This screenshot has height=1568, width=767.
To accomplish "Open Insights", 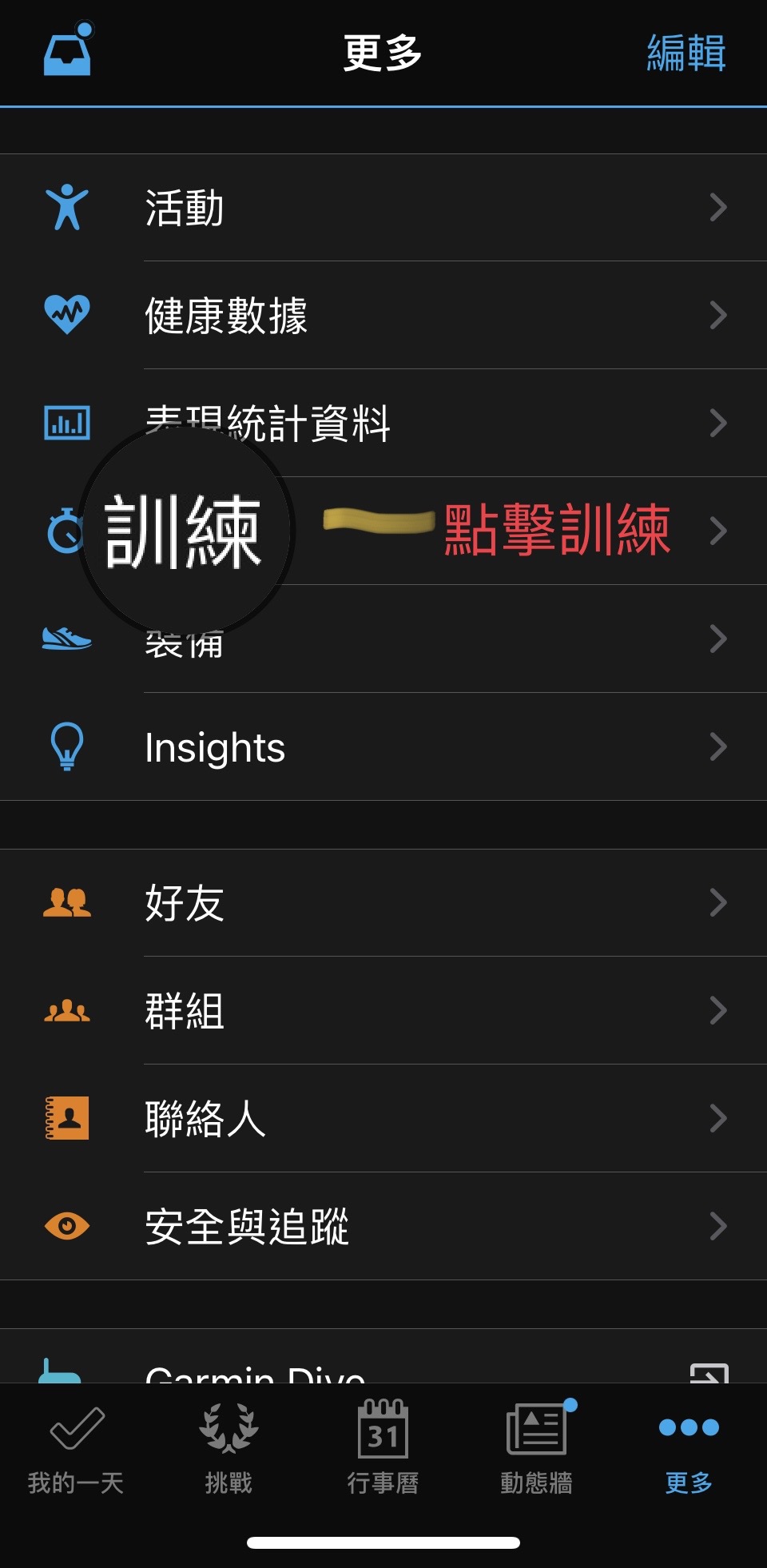I will 383,746.
